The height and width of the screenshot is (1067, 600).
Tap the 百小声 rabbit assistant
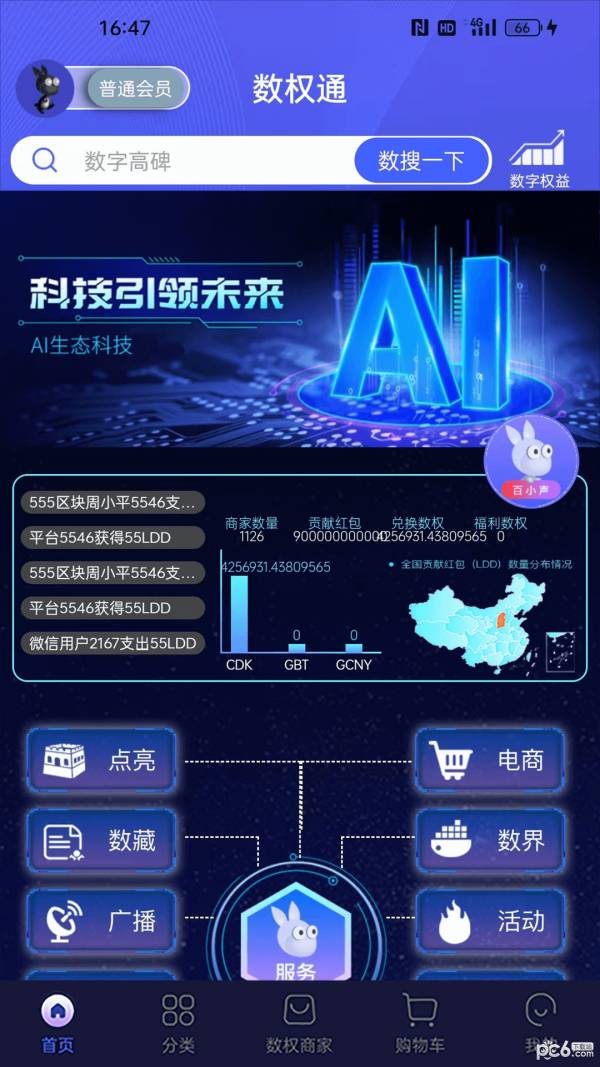(531, 461)
